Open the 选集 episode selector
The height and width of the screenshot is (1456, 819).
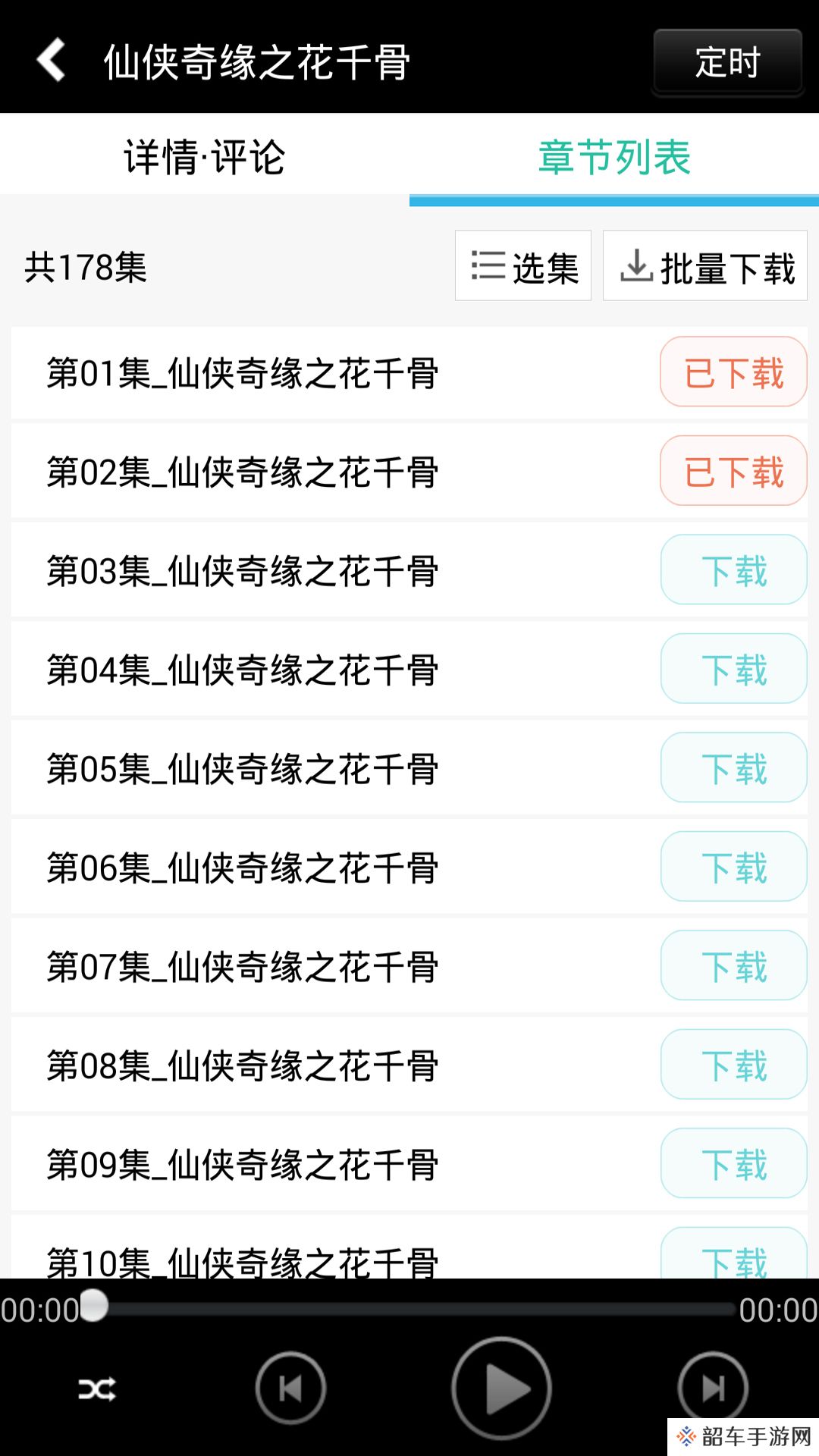pyautogui.click(x=523, y=266)
